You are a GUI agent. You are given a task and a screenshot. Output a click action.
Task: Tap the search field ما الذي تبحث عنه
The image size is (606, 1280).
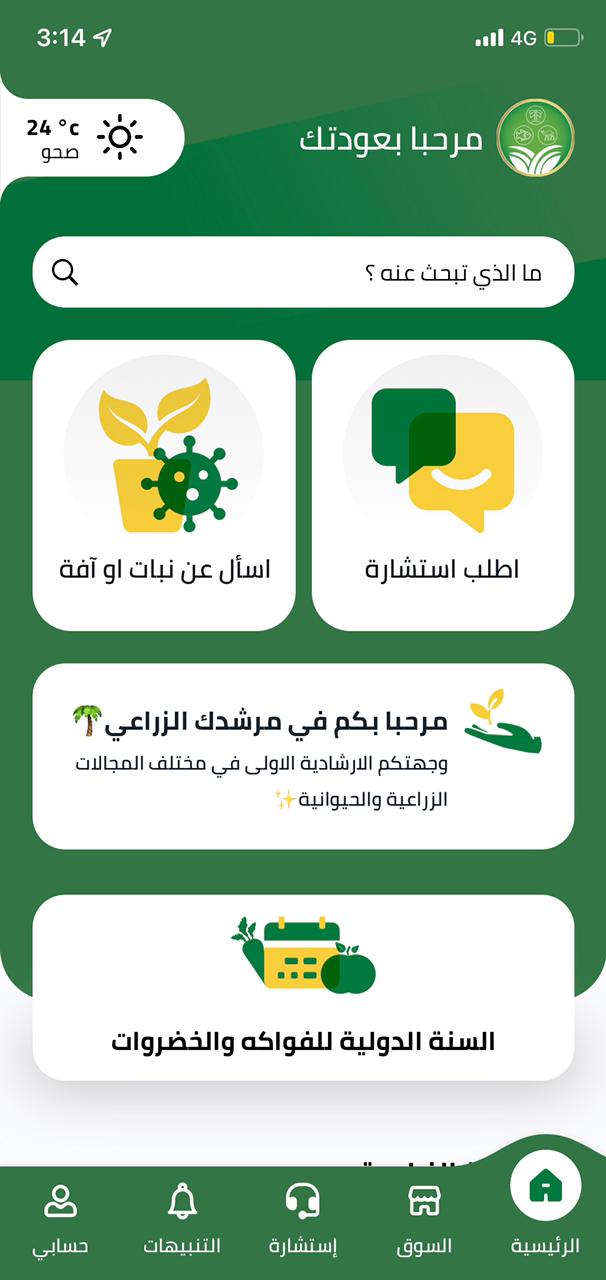[x=303, y=272]
